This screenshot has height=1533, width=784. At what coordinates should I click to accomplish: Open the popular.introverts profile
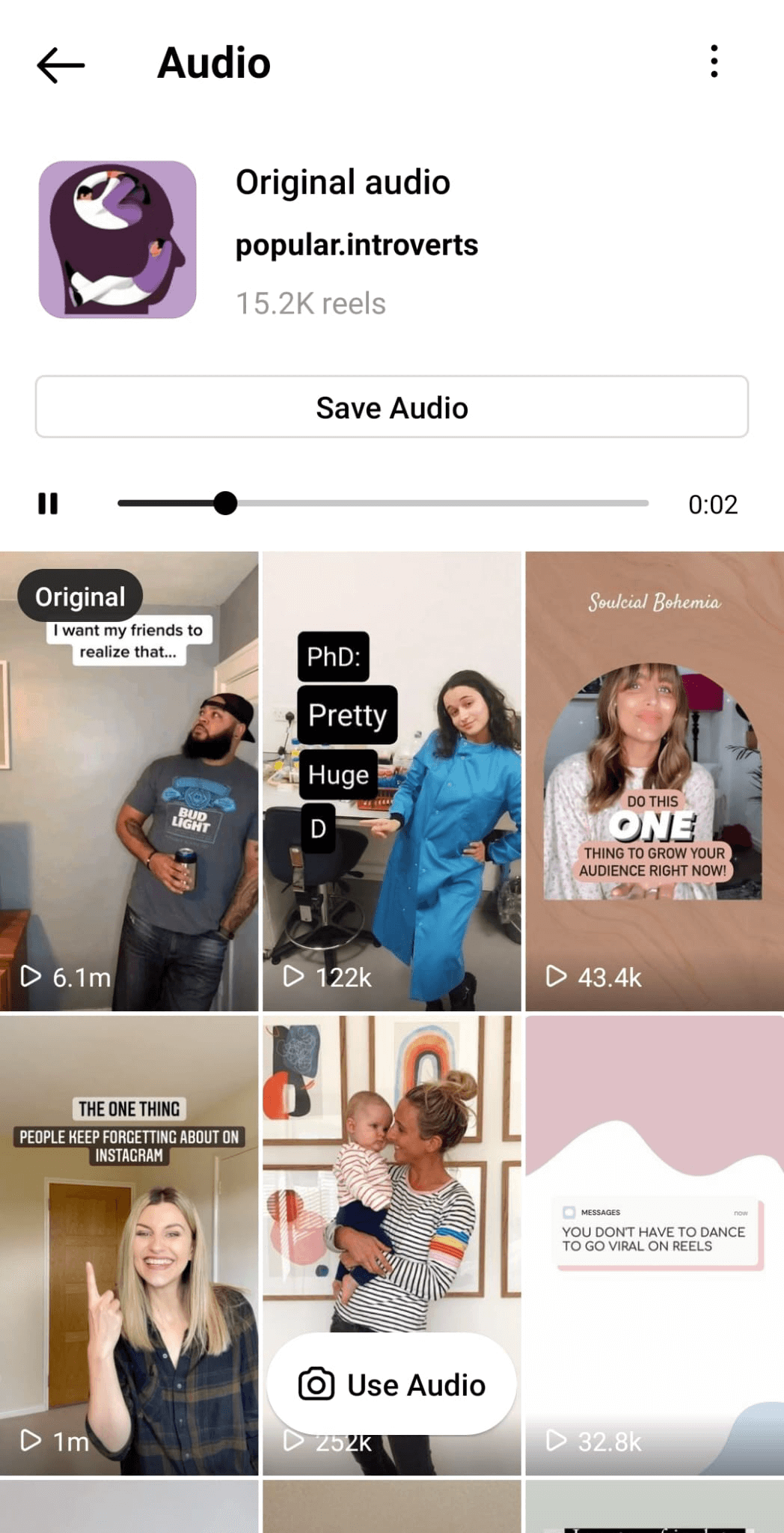(x=356, y=246)
